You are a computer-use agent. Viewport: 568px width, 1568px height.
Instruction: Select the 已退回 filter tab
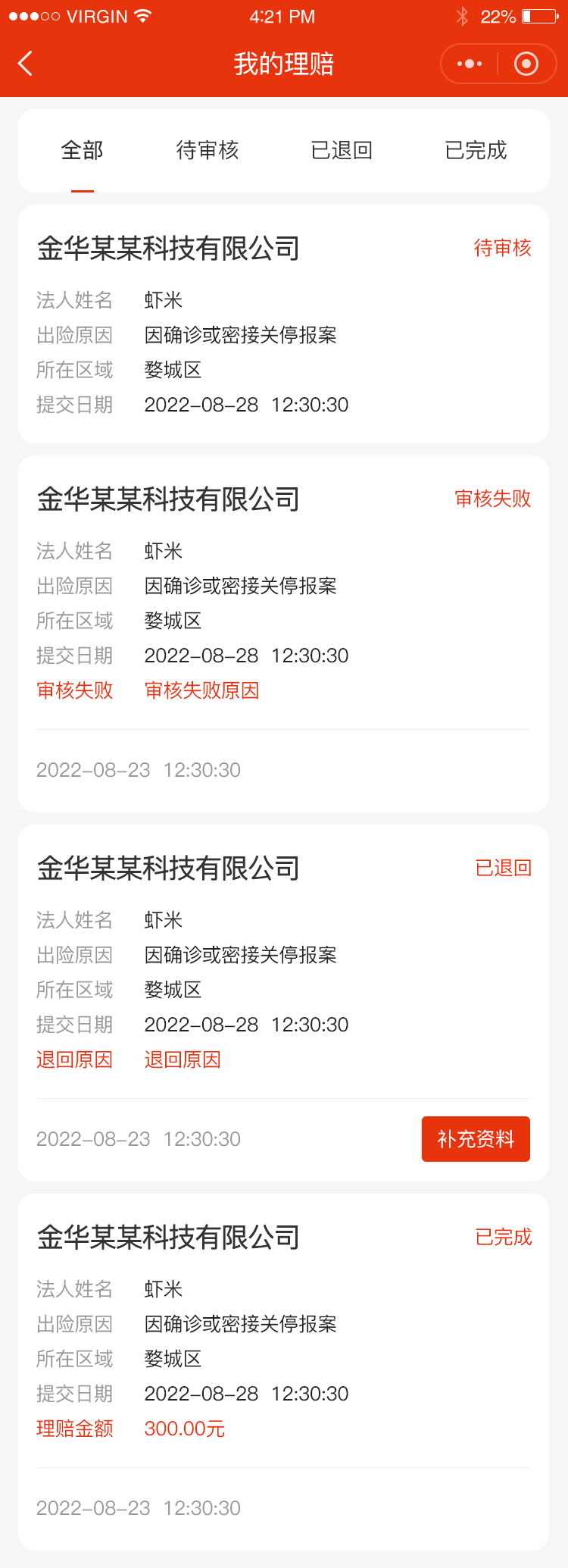pyautogui.click(x=341, y=150)
